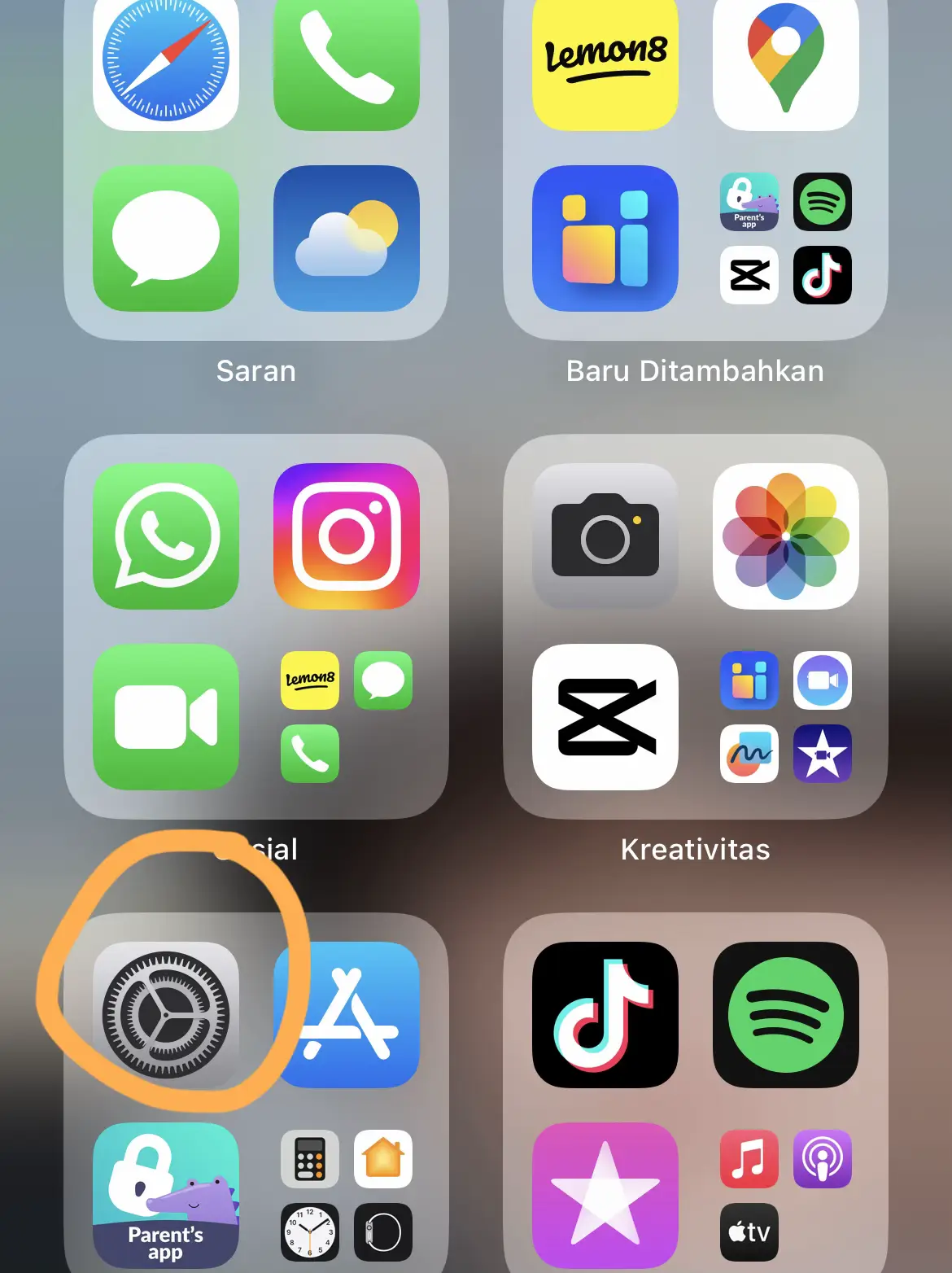Open Instagram
This screenshot has width=952, height=1273.
(x=347, y=536)
